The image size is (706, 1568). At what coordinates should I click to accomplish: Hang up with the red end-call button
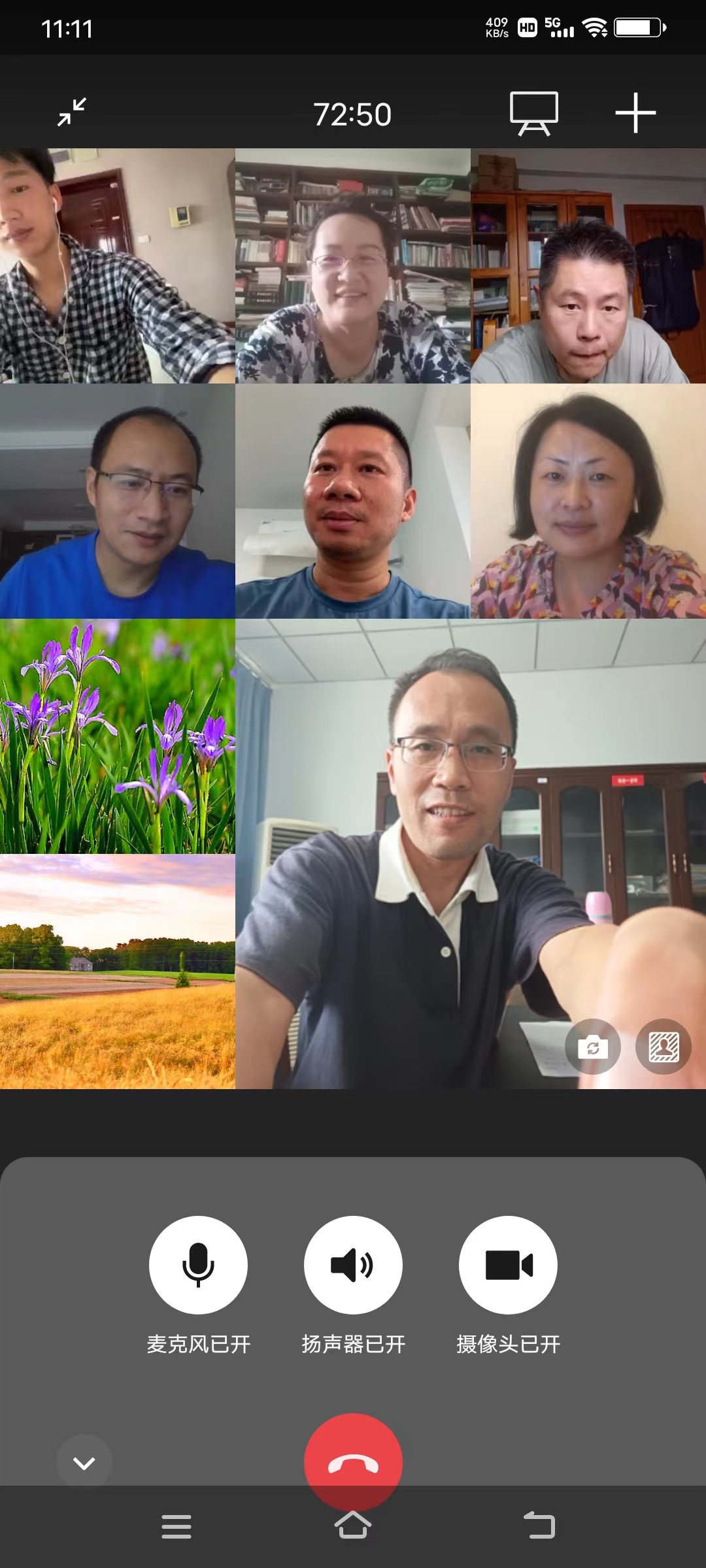pos(353,1461)
